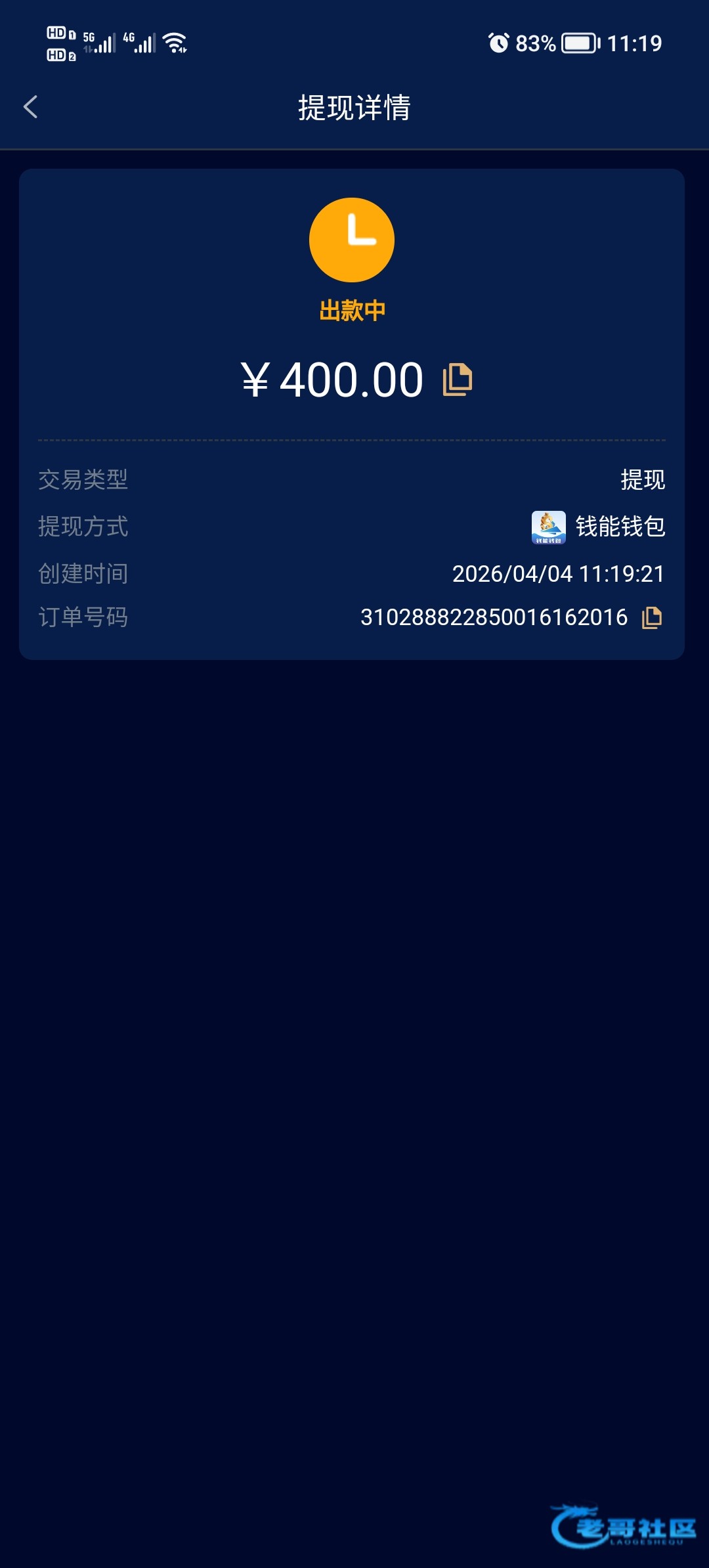This screenshot has width=709, height=1568.
Task: Copy the ¥400.00 withdrawal amount
Action: point(457,380)
